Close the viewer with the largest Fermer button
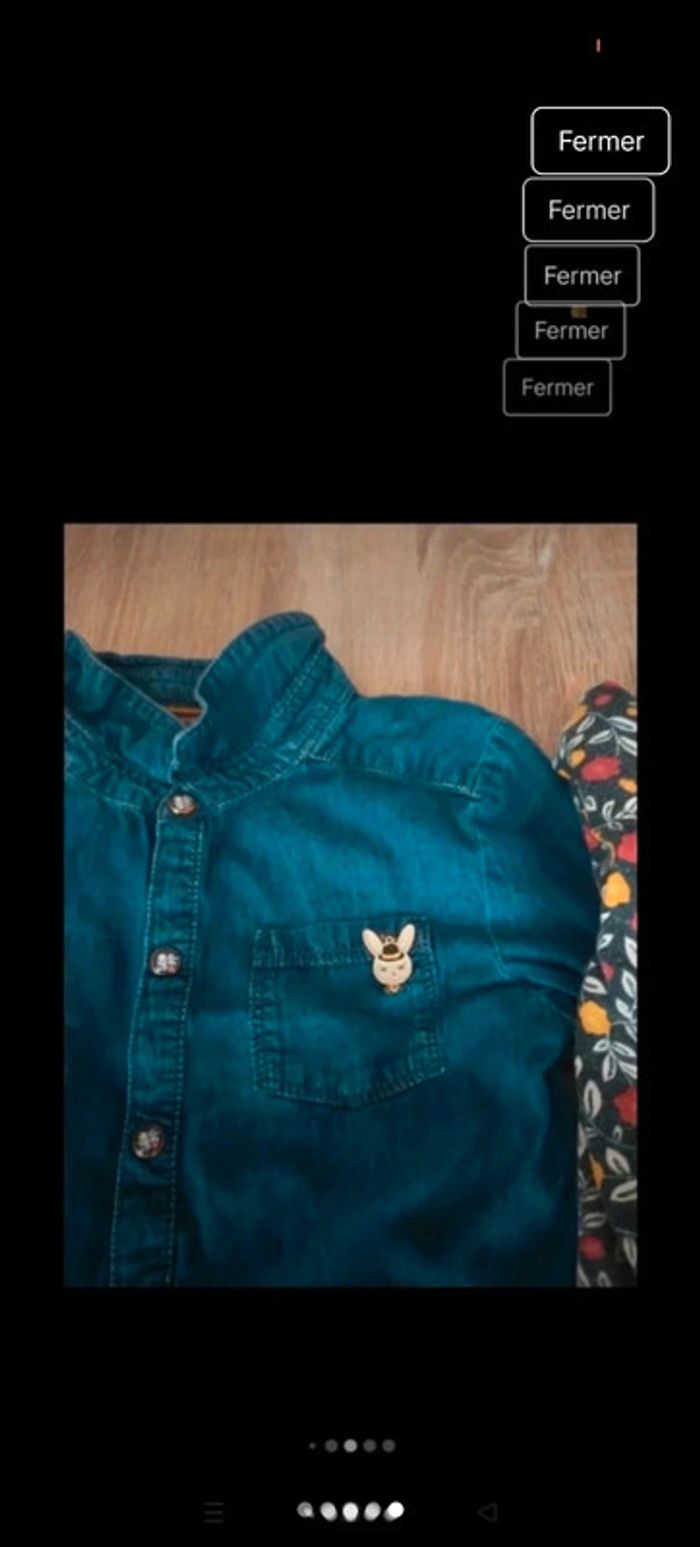This screenshot has width=700, height=1547. pyautogui.click(x=600, y=141)
